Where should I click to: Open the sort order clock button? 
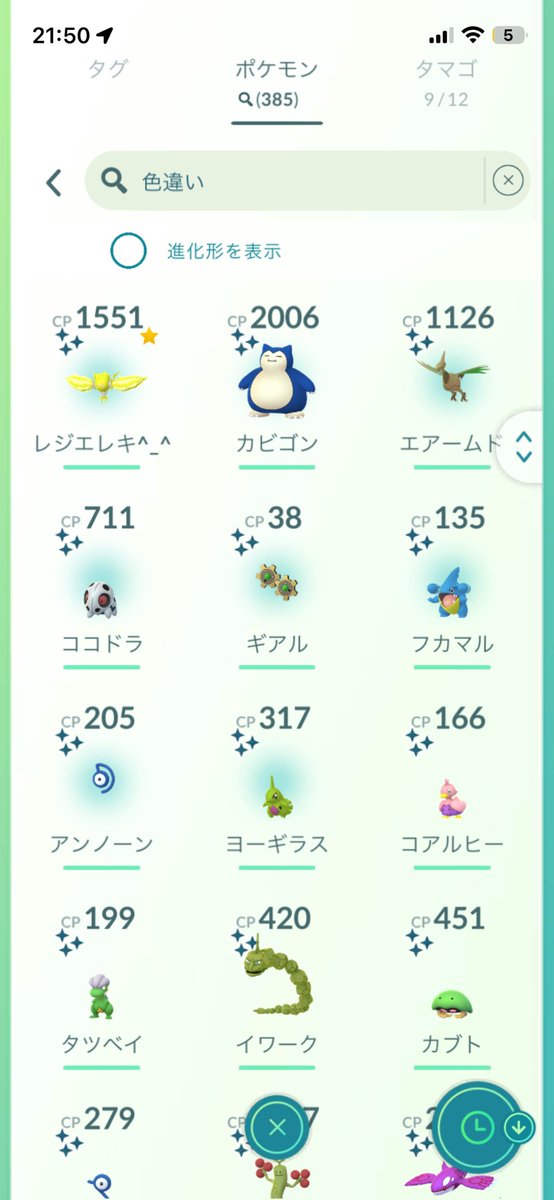pyautogui.click(x=479, y=1127)
